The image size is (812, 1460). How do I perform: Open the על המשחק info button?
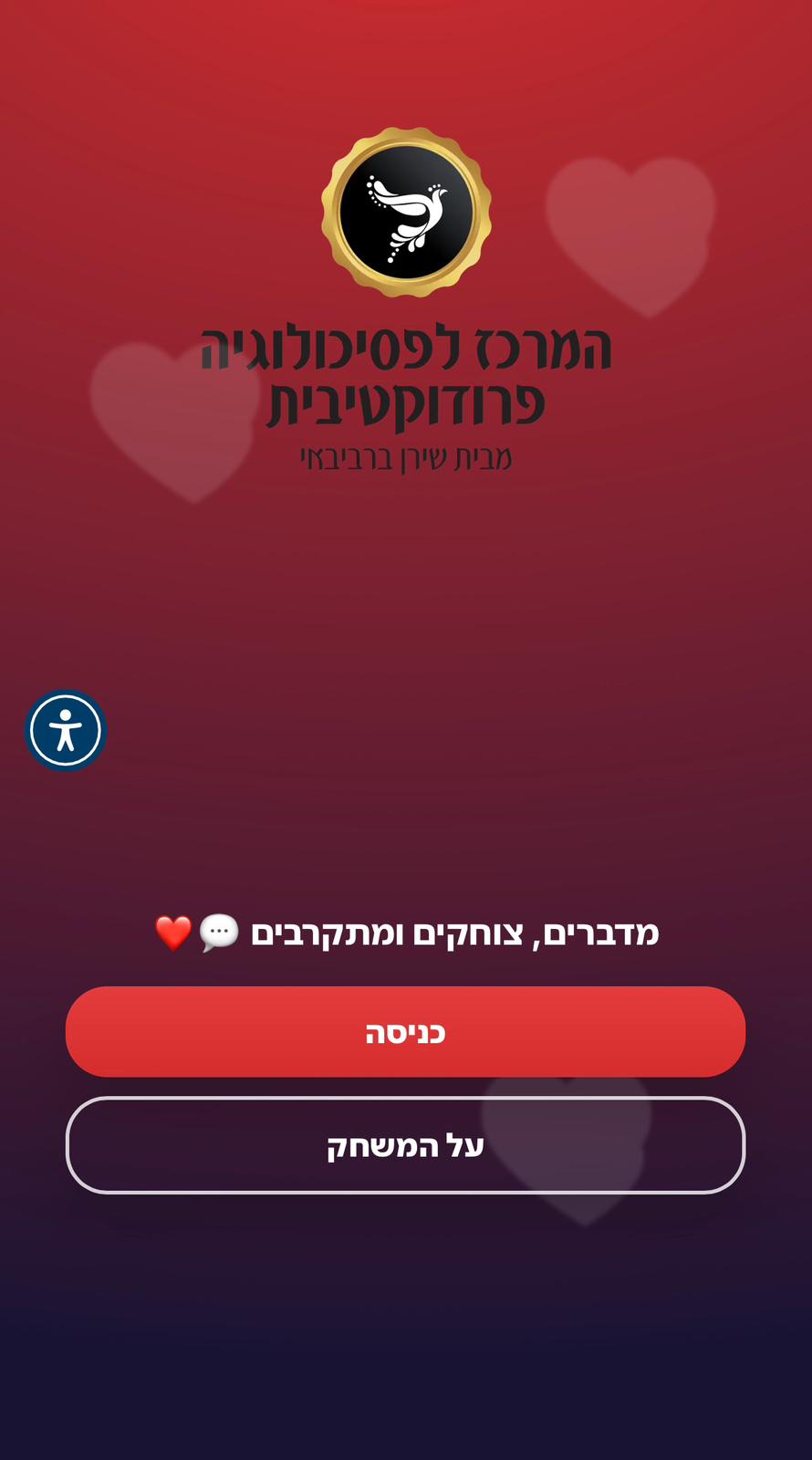click(405, 1145)
